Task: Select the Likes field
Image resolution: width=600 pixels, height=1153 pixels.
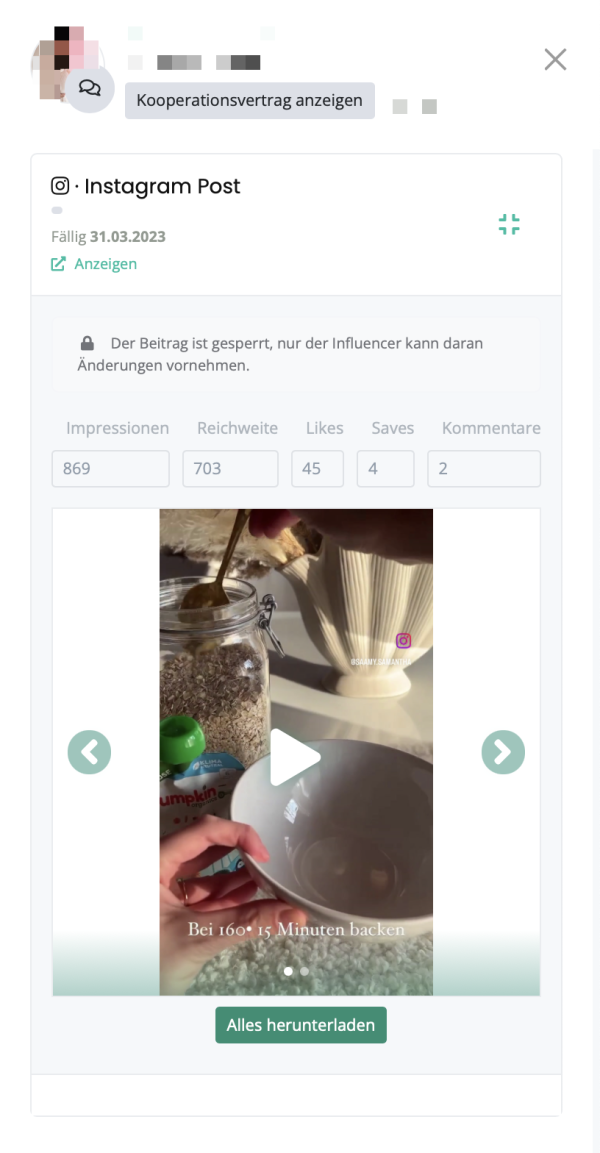Action: [317, 468]
